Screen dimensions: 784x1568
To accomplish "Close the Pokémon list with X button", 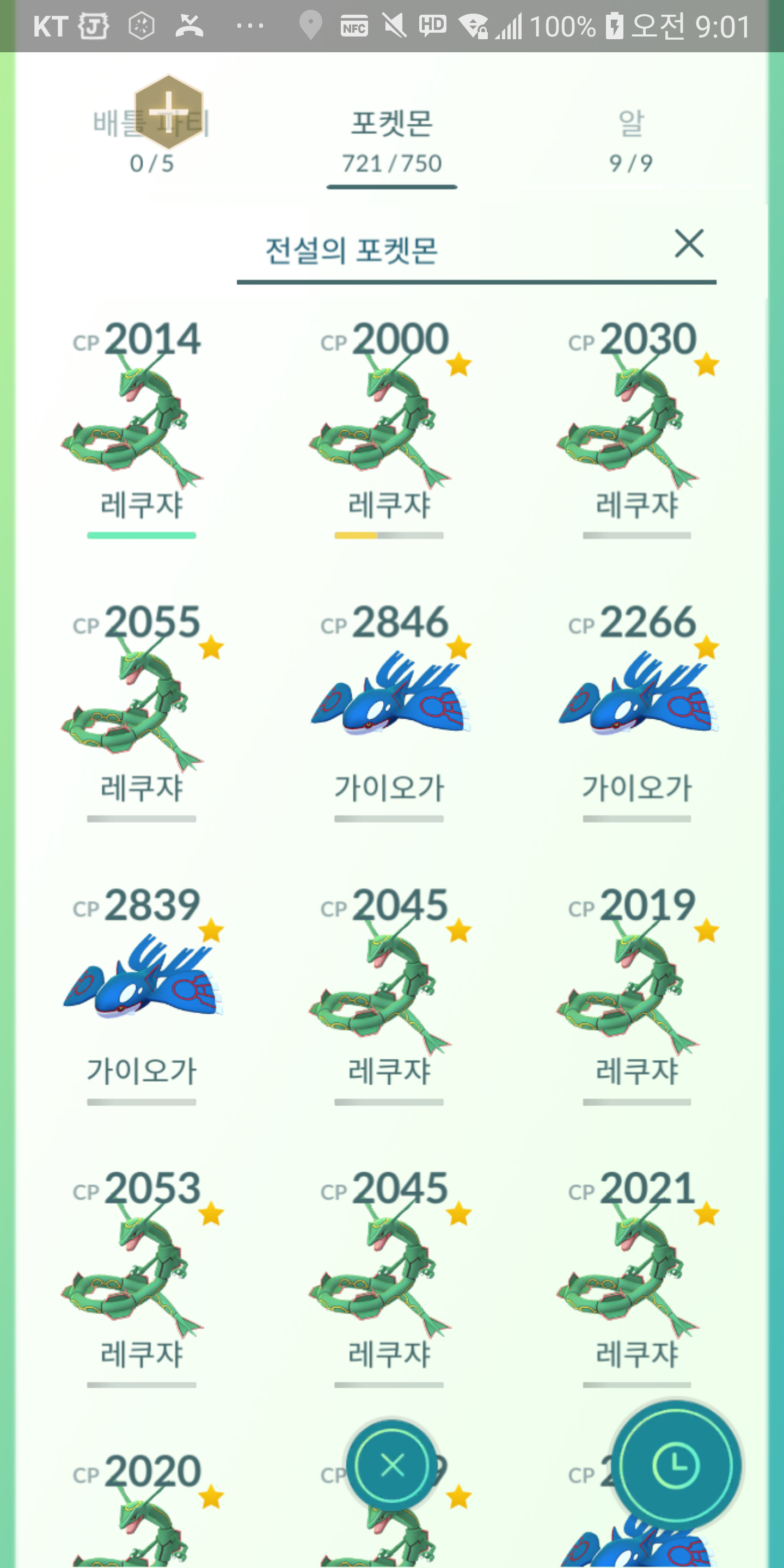I will (x=392, y=1465).
